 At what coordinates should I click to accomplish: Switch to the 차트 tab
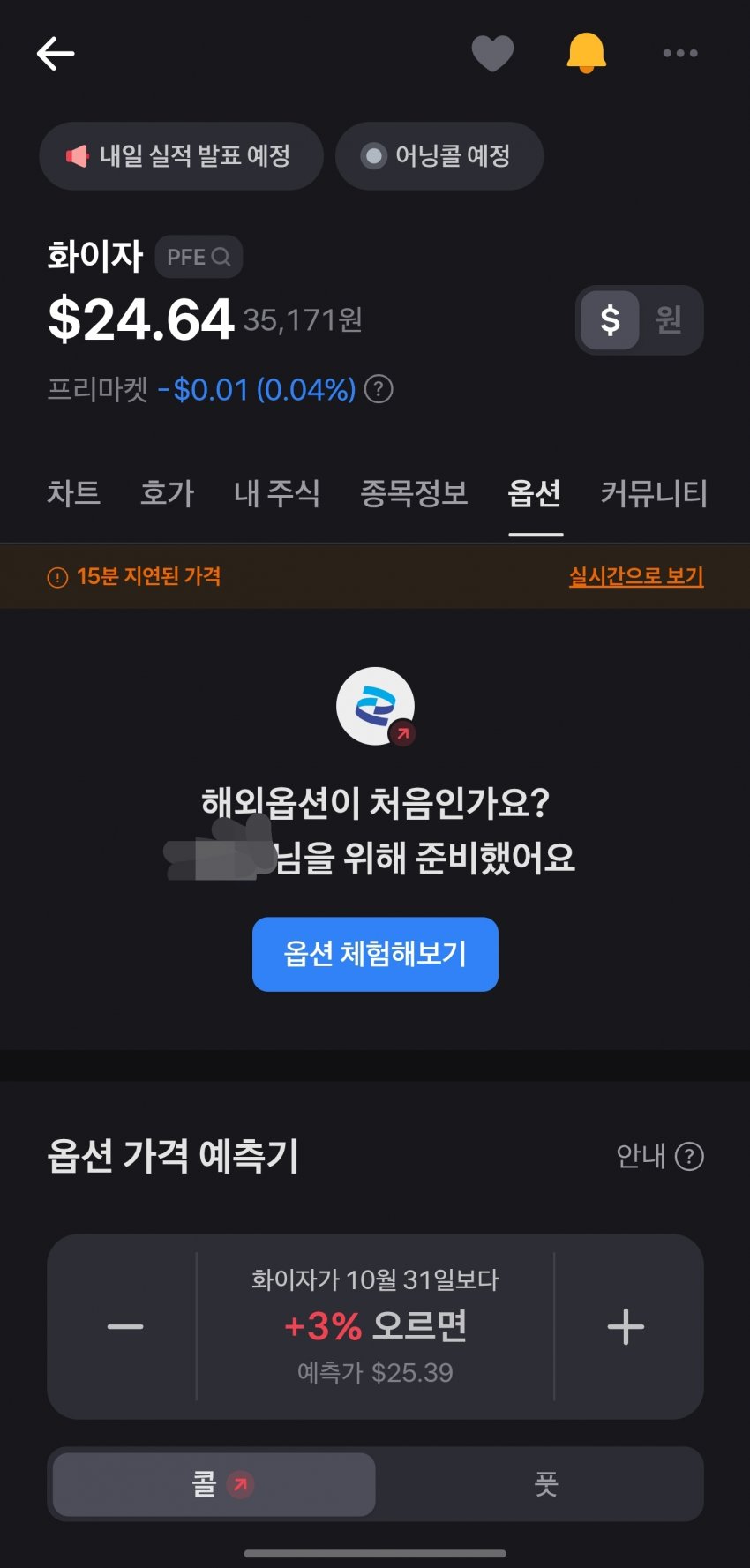pos(73,493)
